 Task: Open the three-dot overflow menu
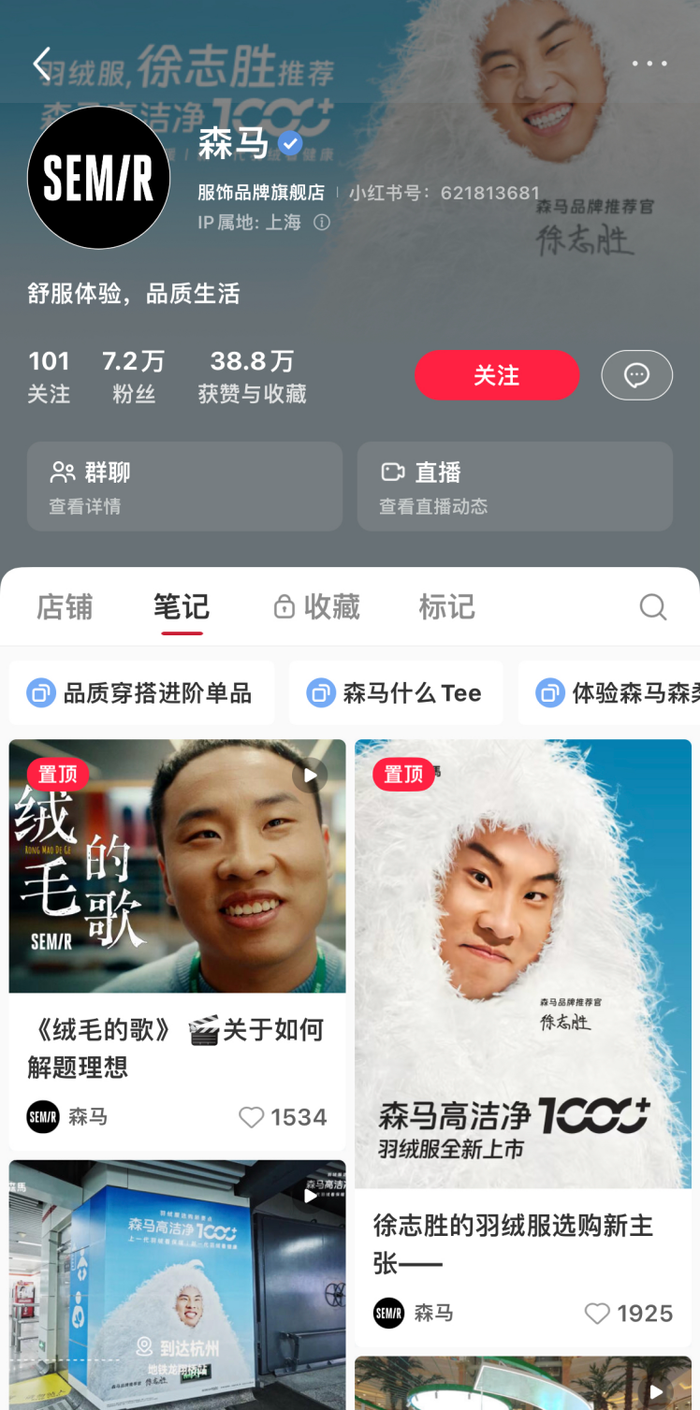tap(649, 64)
